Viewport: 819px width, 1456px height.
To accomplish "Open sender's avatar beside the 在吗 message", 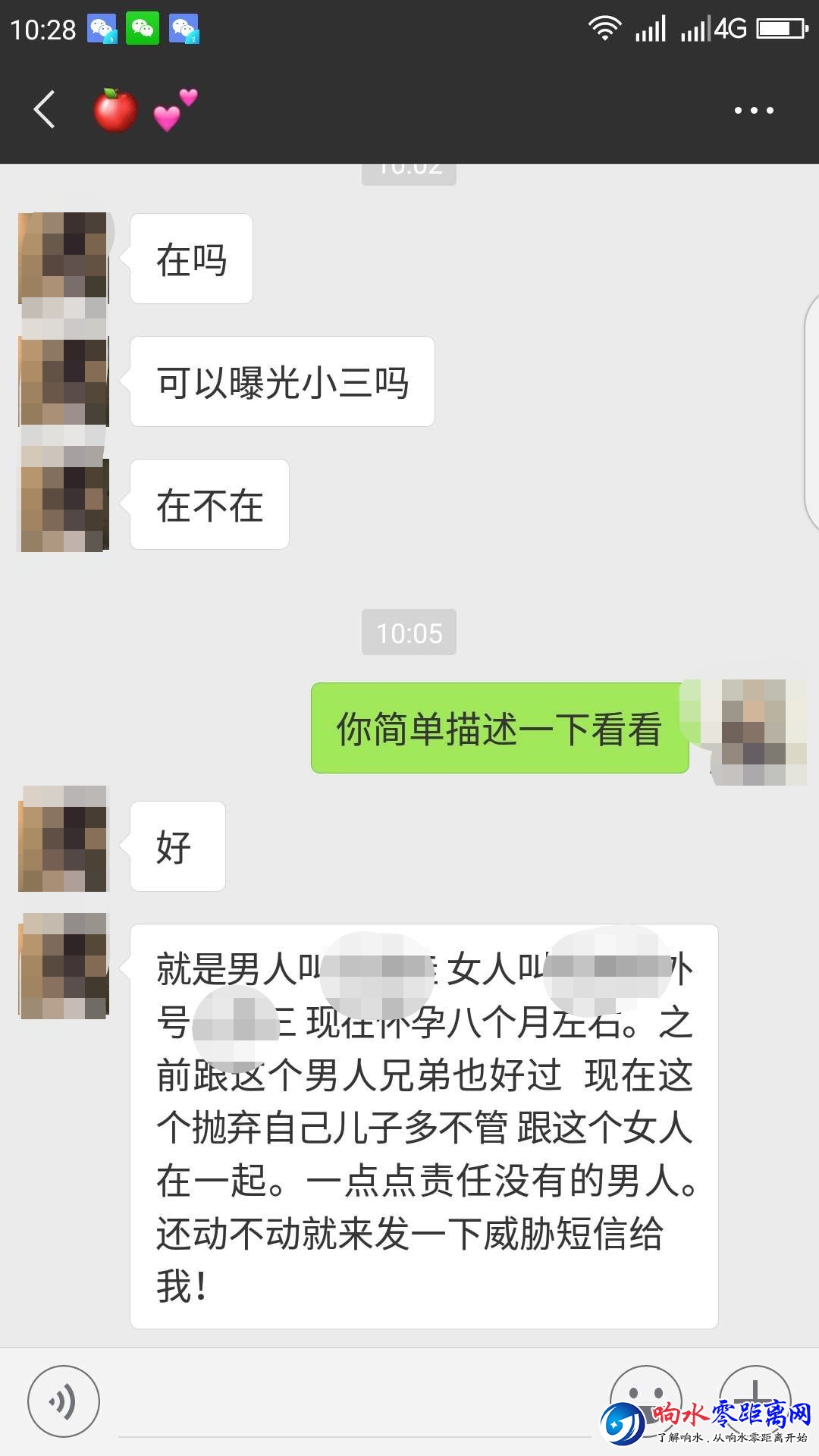I will click(x=64, y=259).
